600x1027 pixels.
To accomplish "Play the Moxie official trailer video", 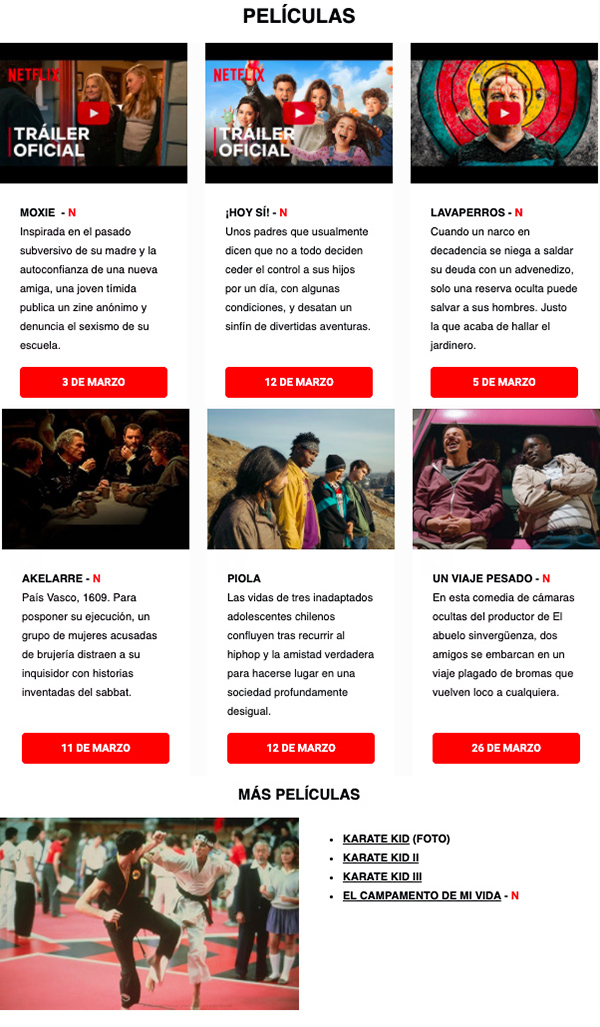I will [96, 113].
